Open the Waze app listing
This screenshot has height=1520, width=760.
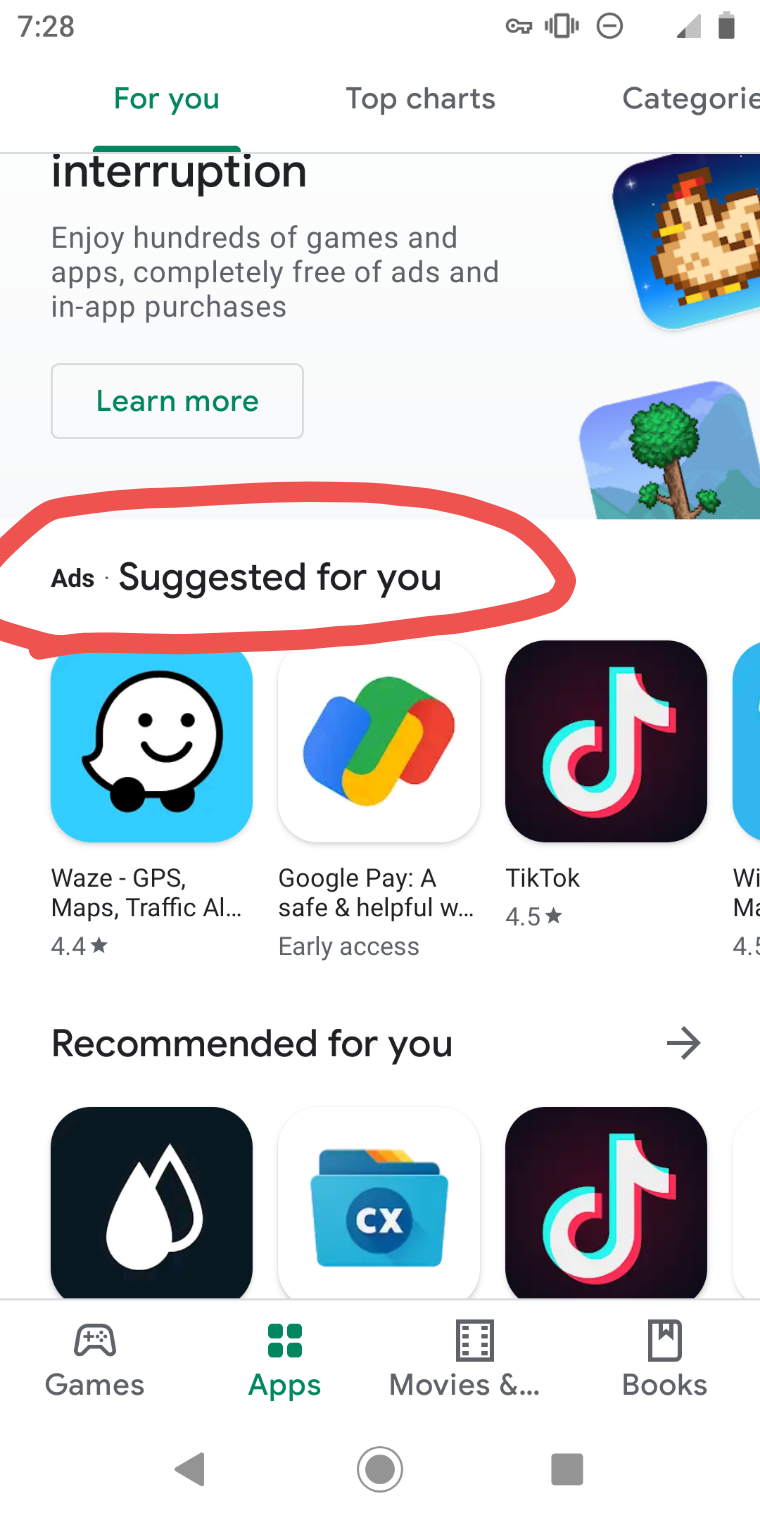151,741
